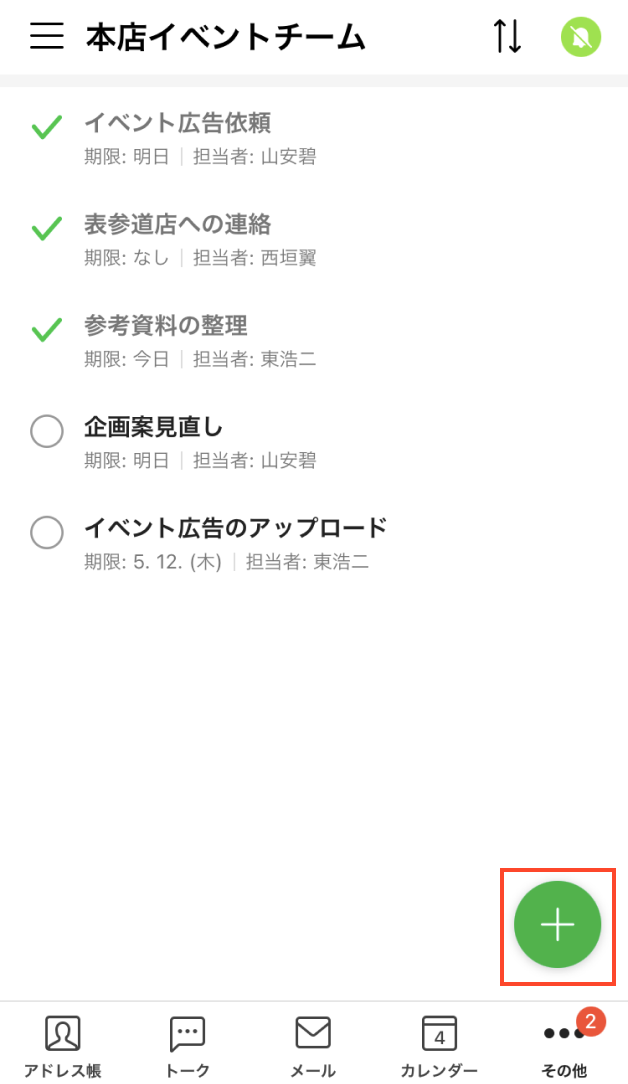Uncheck the イベント広告依頼 task
Screen dimensions: 628x1084
pos(47,128)
